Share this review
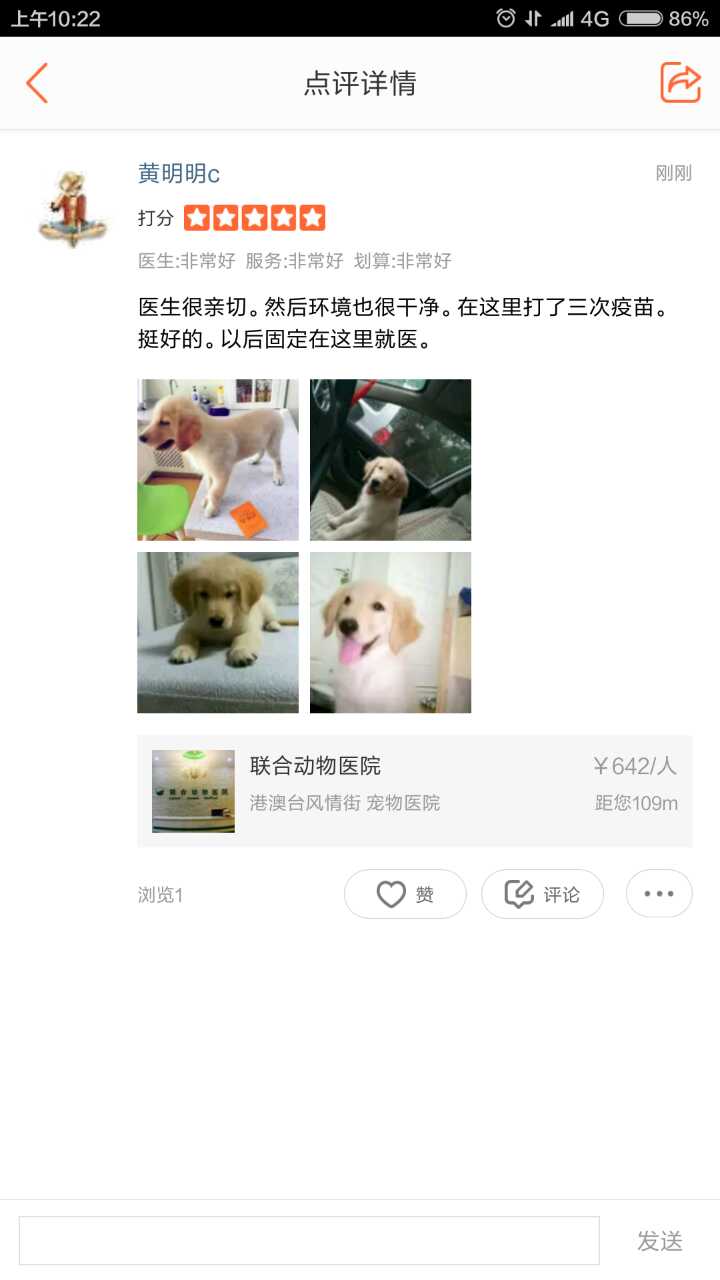 680,83
